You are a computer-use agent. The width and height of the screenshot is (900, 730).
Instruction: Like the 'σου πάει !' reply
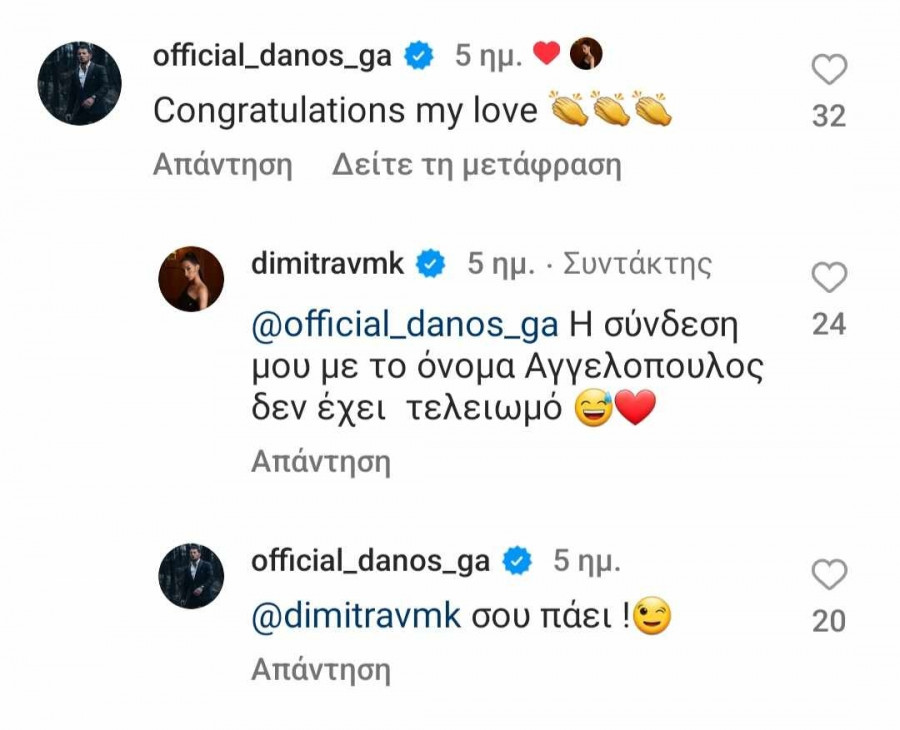829,575
